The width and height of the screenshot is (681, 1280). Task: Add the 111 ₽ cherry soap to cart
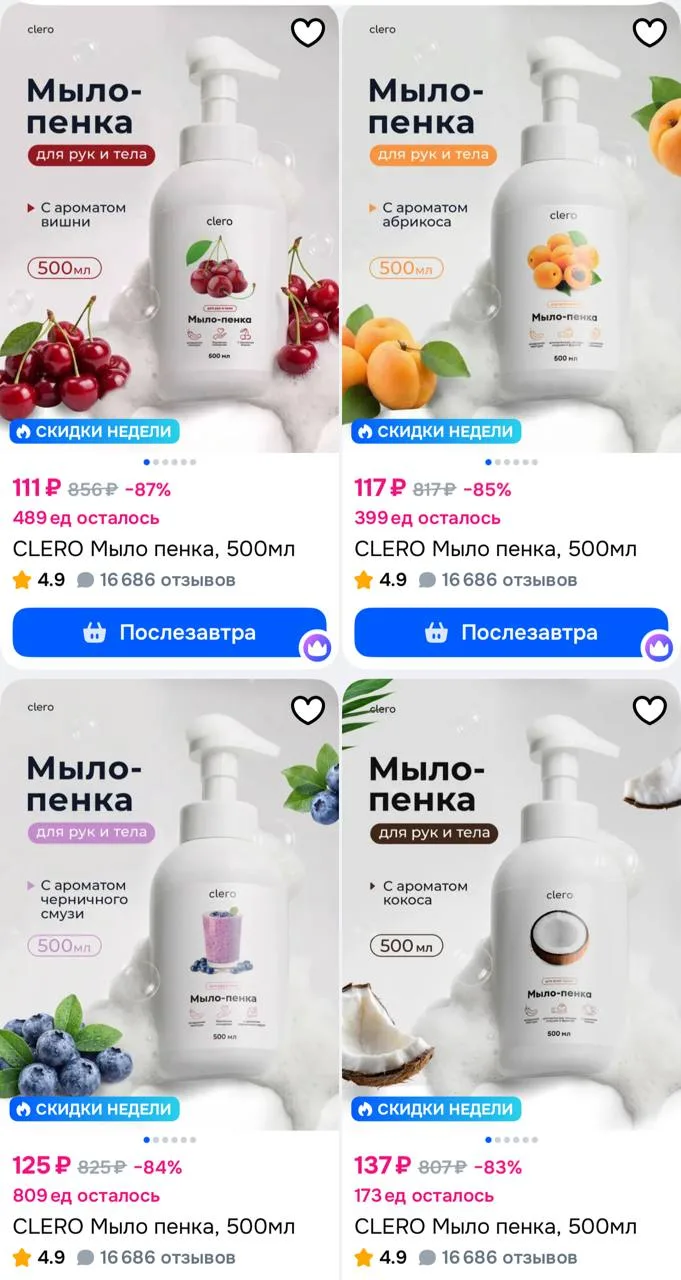(169, 633)
